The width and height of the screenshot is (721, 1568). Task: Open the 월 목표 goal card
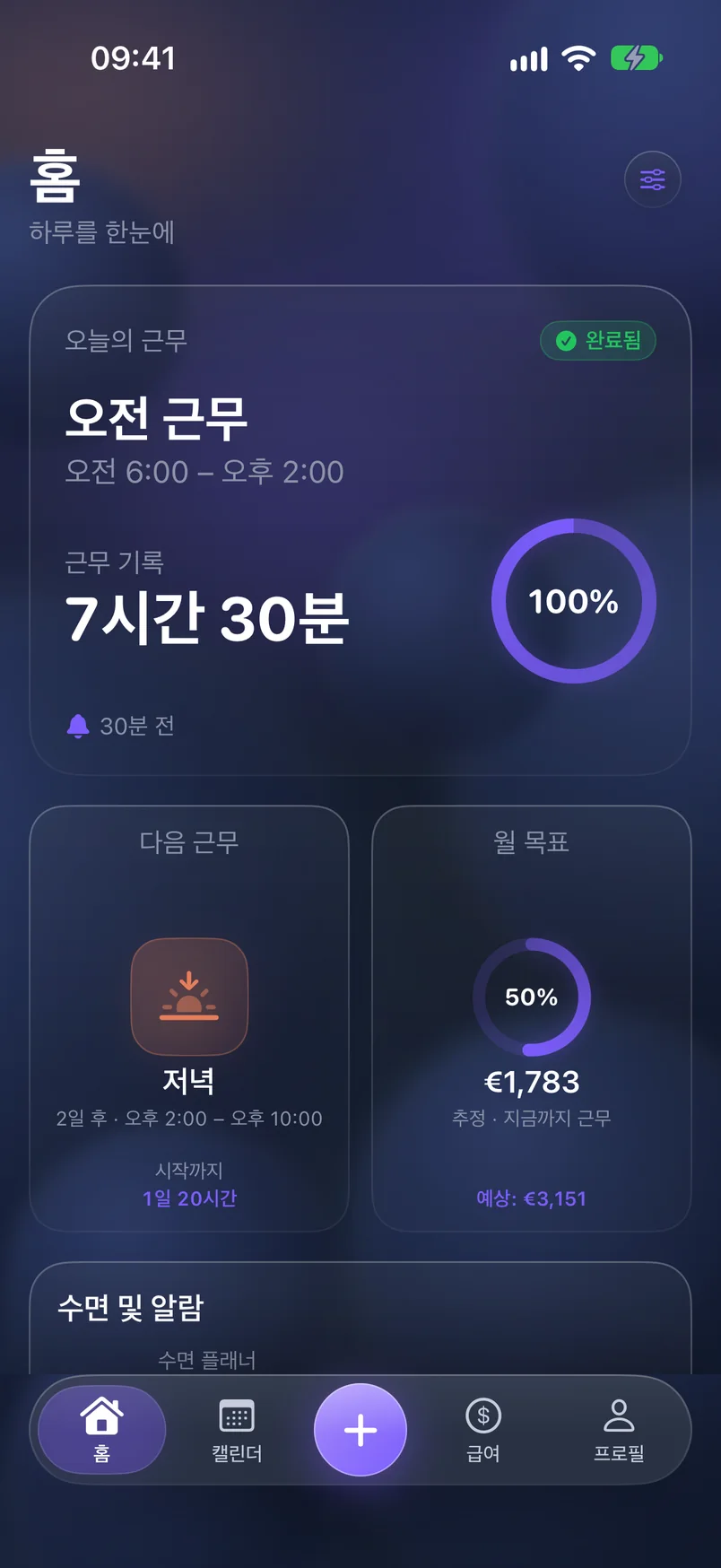coord(532,1019)
